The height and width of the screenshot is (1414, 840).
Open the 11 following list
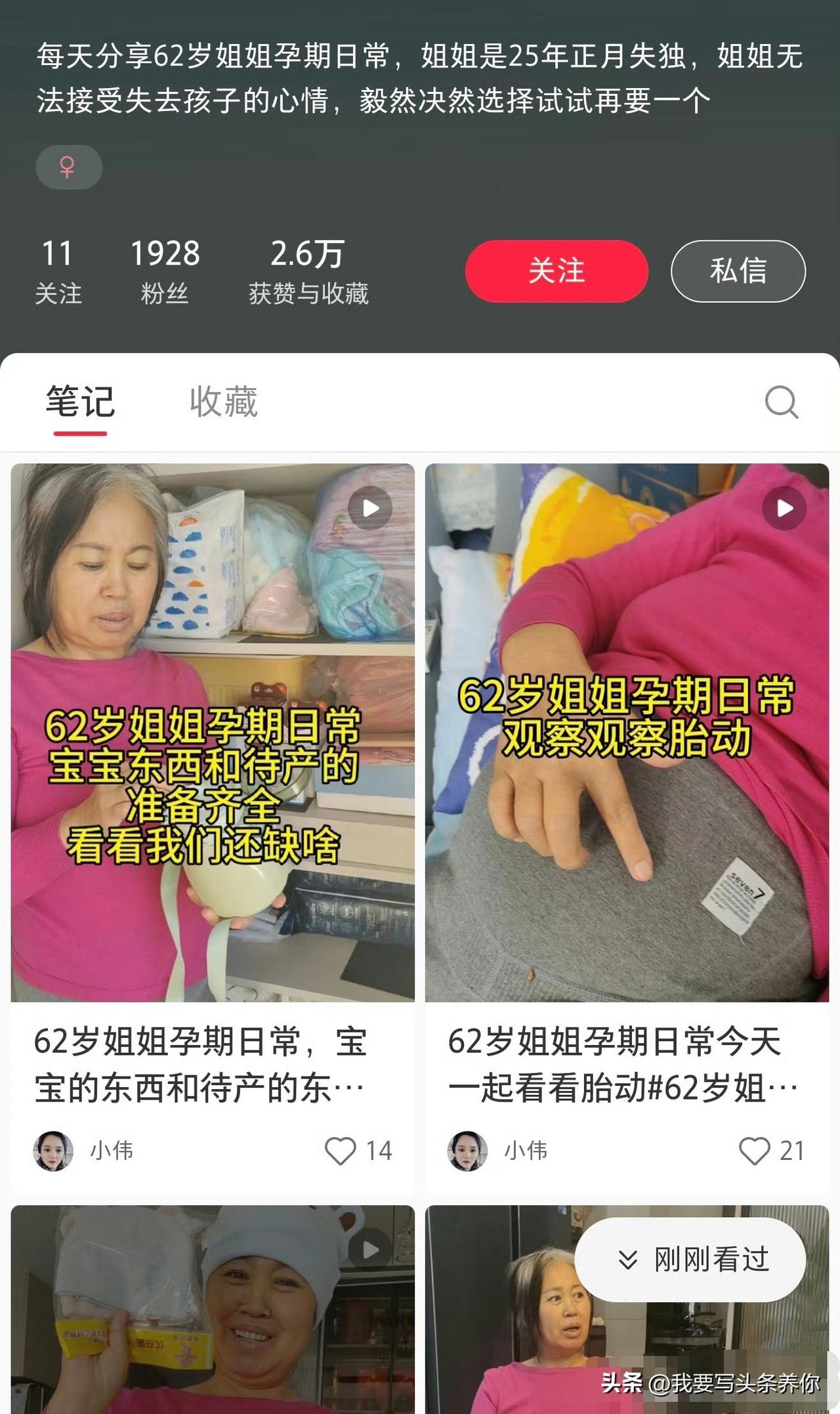(60, 269)
